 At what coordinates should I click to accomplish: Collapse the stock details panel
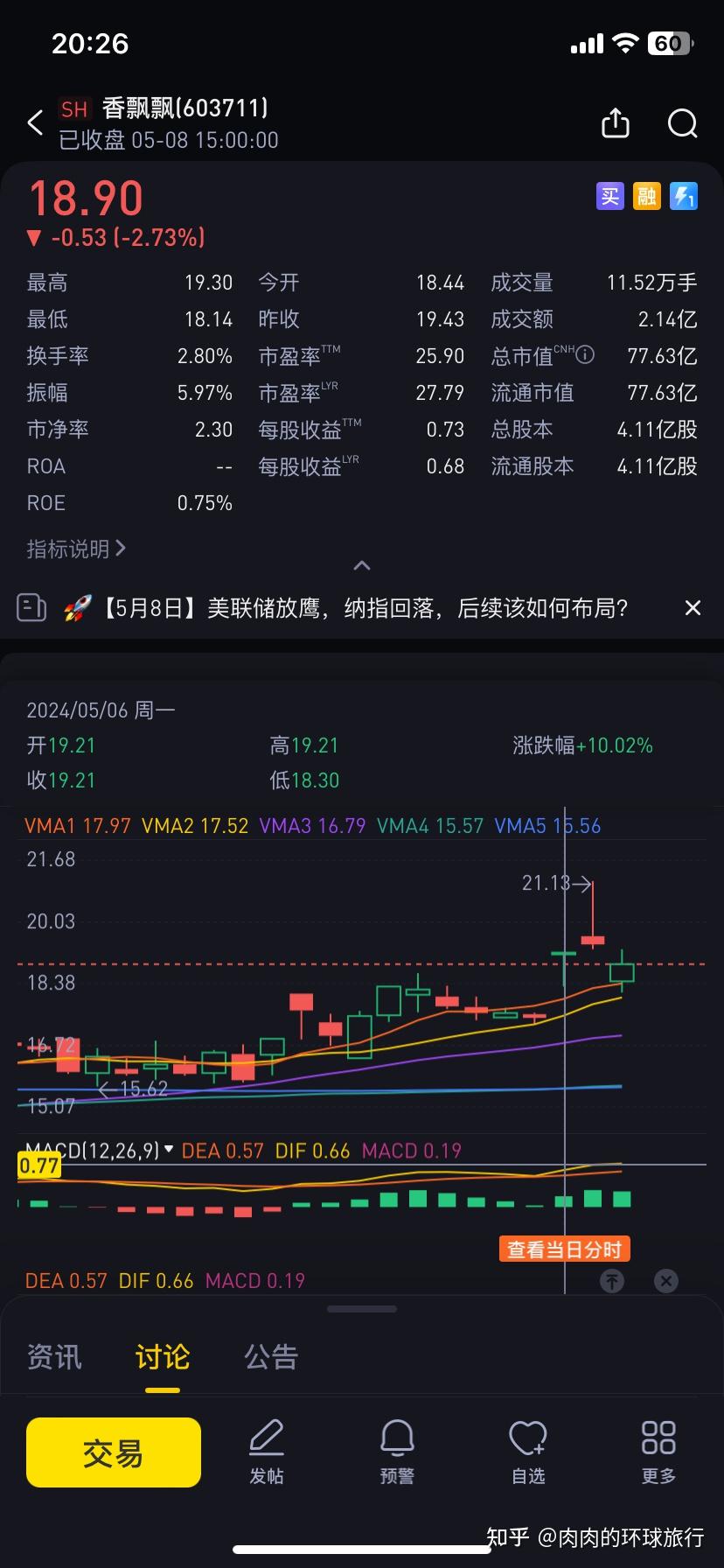point(362,566)
